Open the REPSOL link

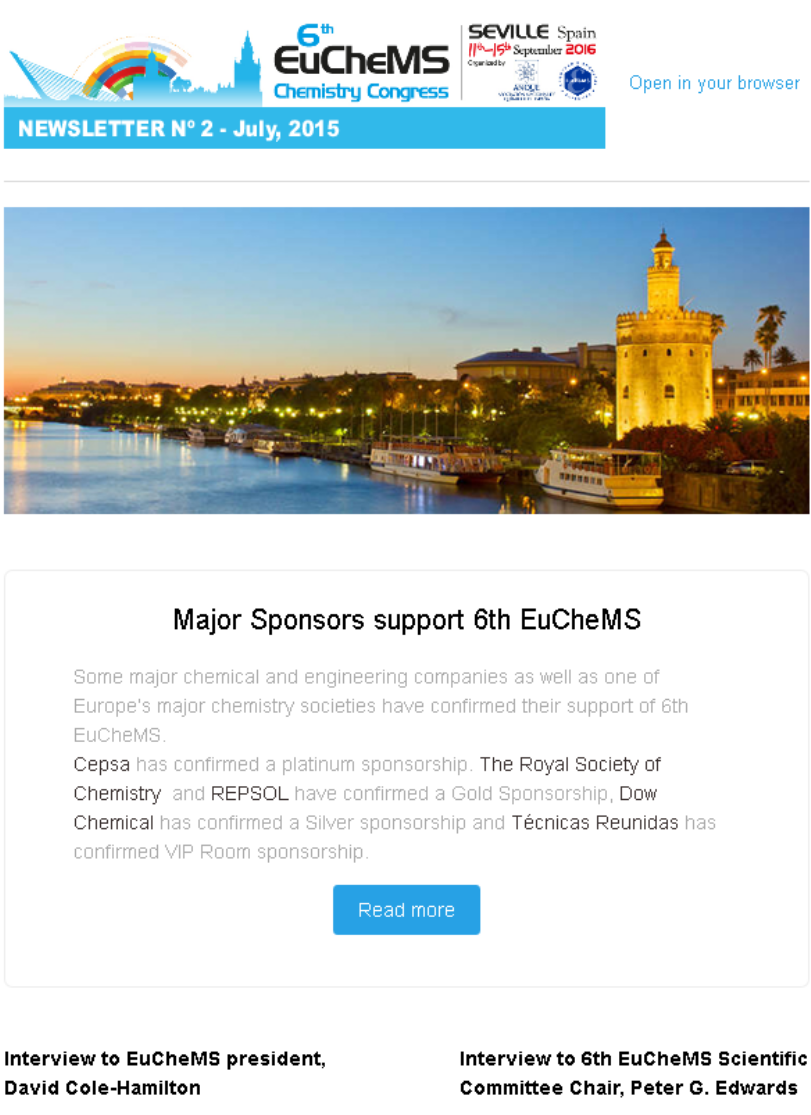[x=250, y=794]
